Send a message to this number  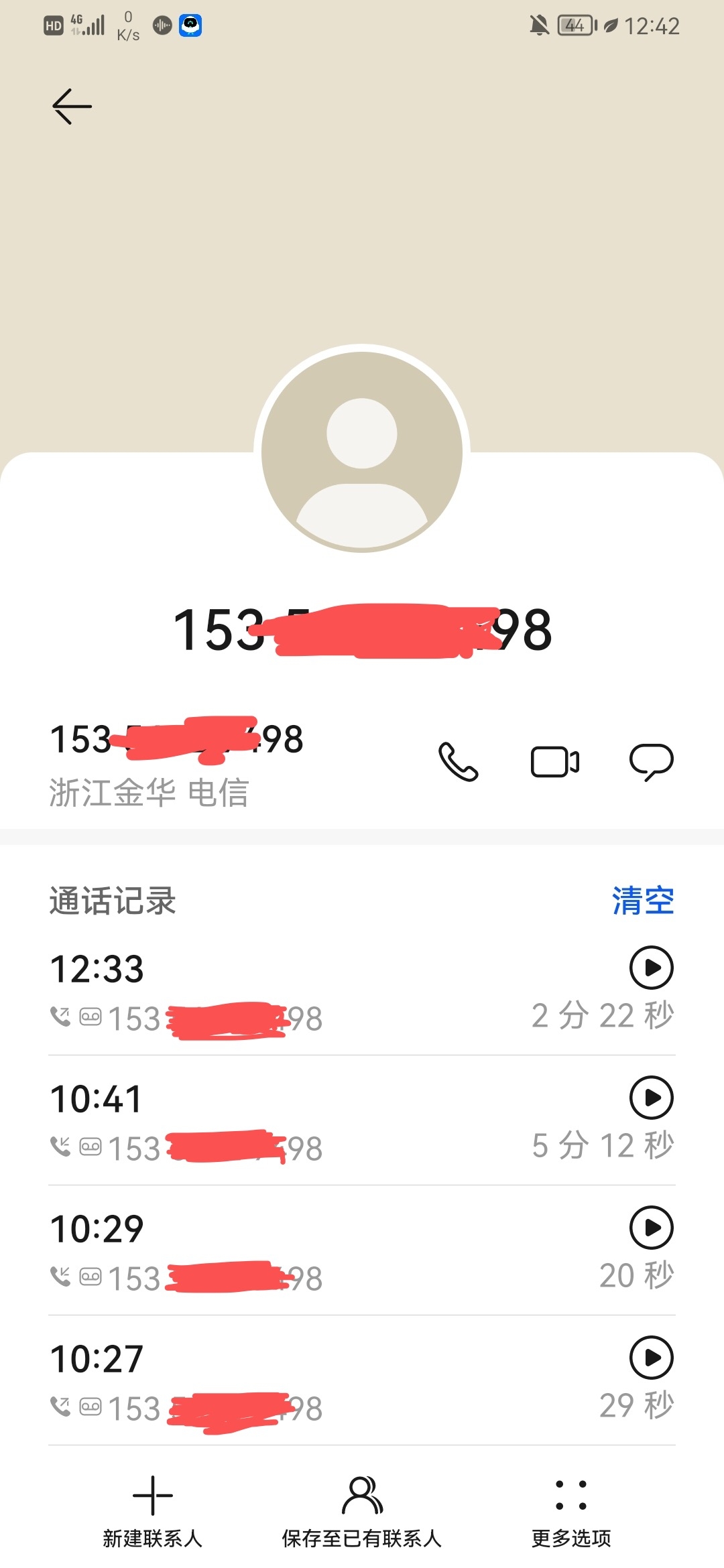coord(651,762)
